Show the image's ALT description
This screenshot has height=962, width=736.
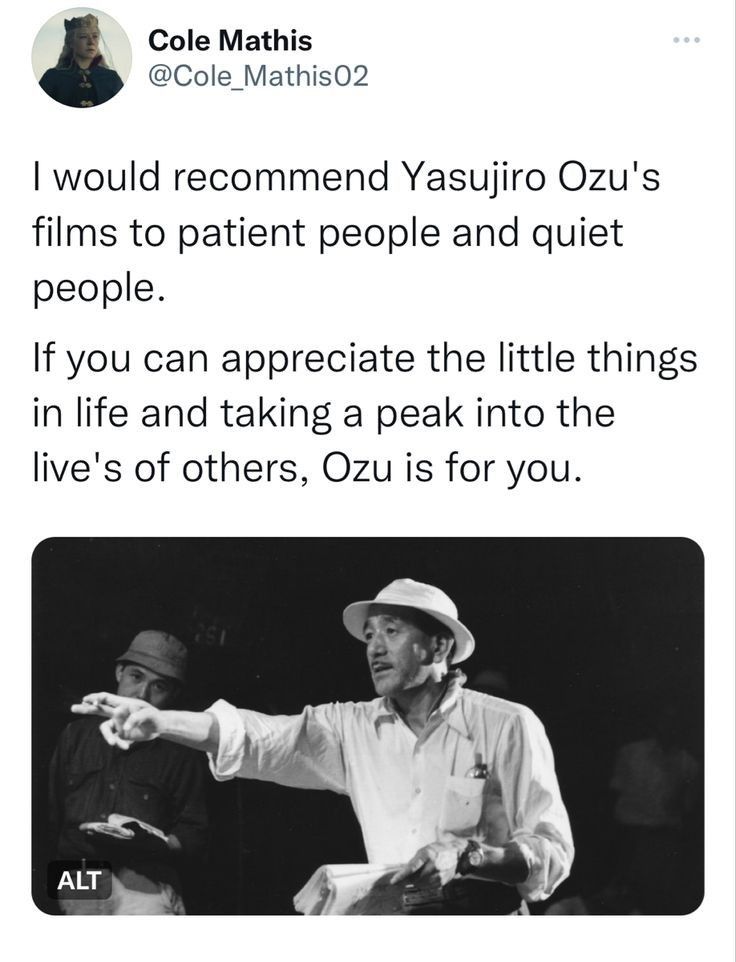(x=78, y=881)
